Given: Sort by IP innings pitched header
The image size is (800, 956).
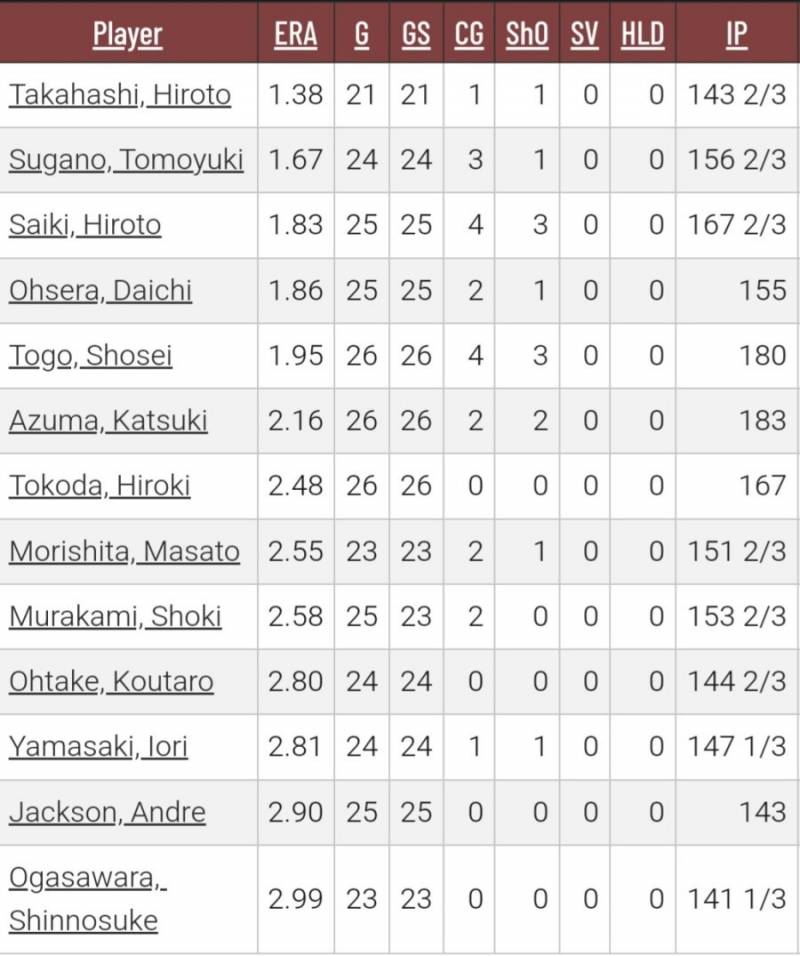Looking at the screenshot, I should tap(736, 33).
